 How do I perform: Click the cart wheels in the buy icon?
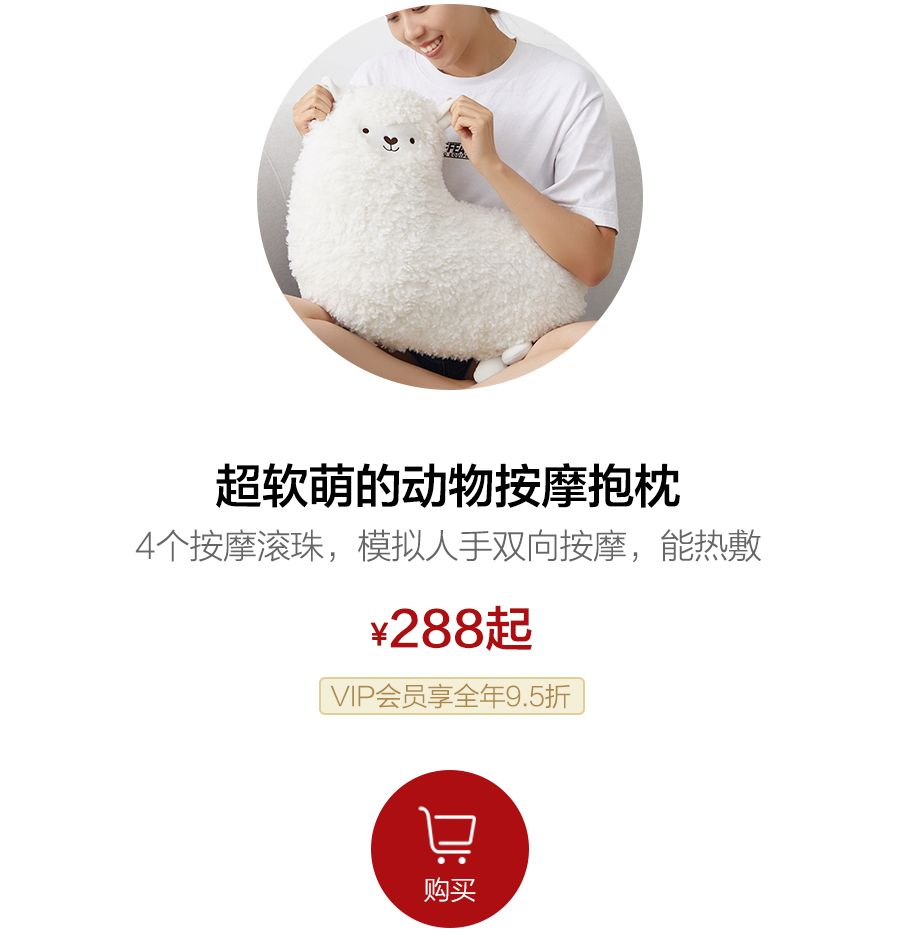pyautogui.click(x=450, y=858)
